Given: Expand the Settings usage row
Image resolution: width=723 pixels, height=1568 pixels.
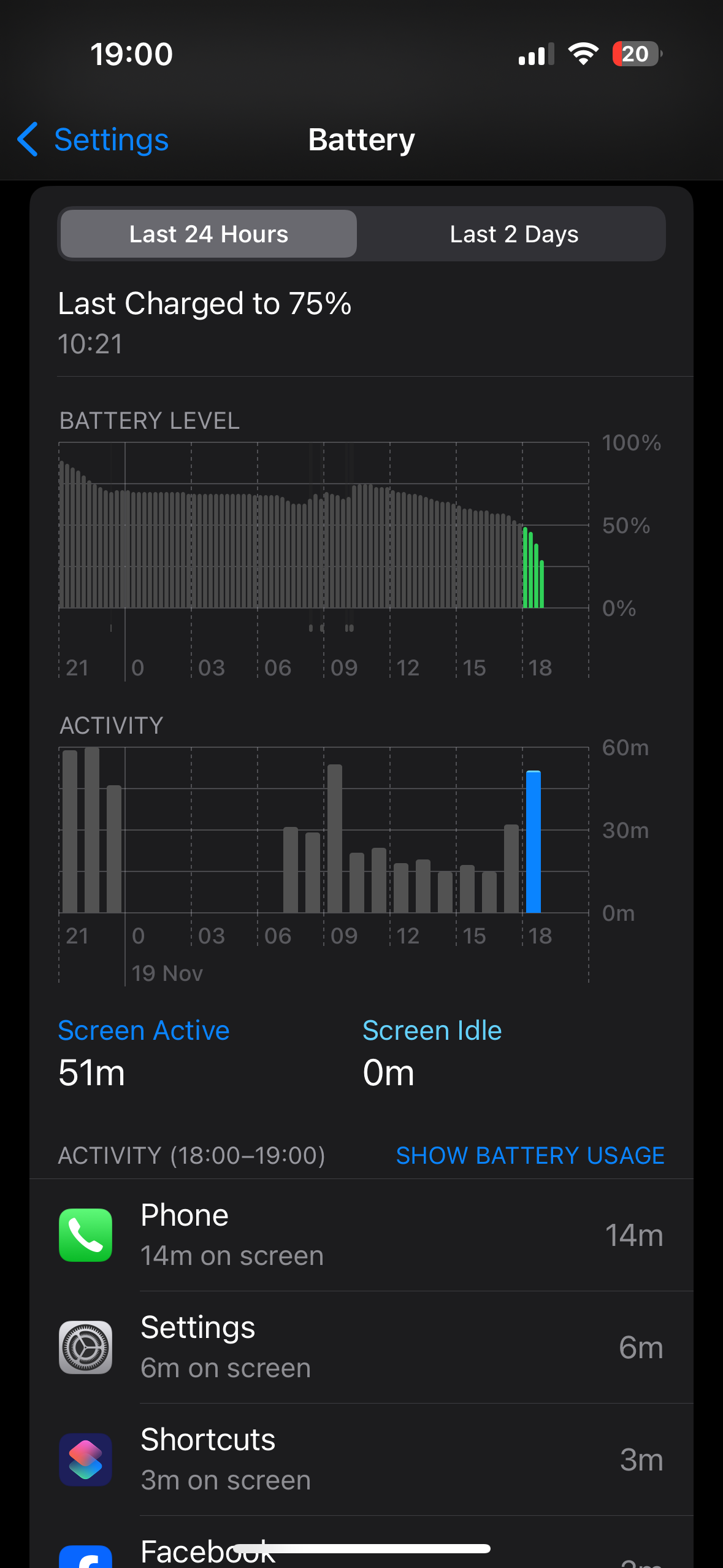Looking at the screenshot, I should pyautogui.click(x=362, y=1348).
